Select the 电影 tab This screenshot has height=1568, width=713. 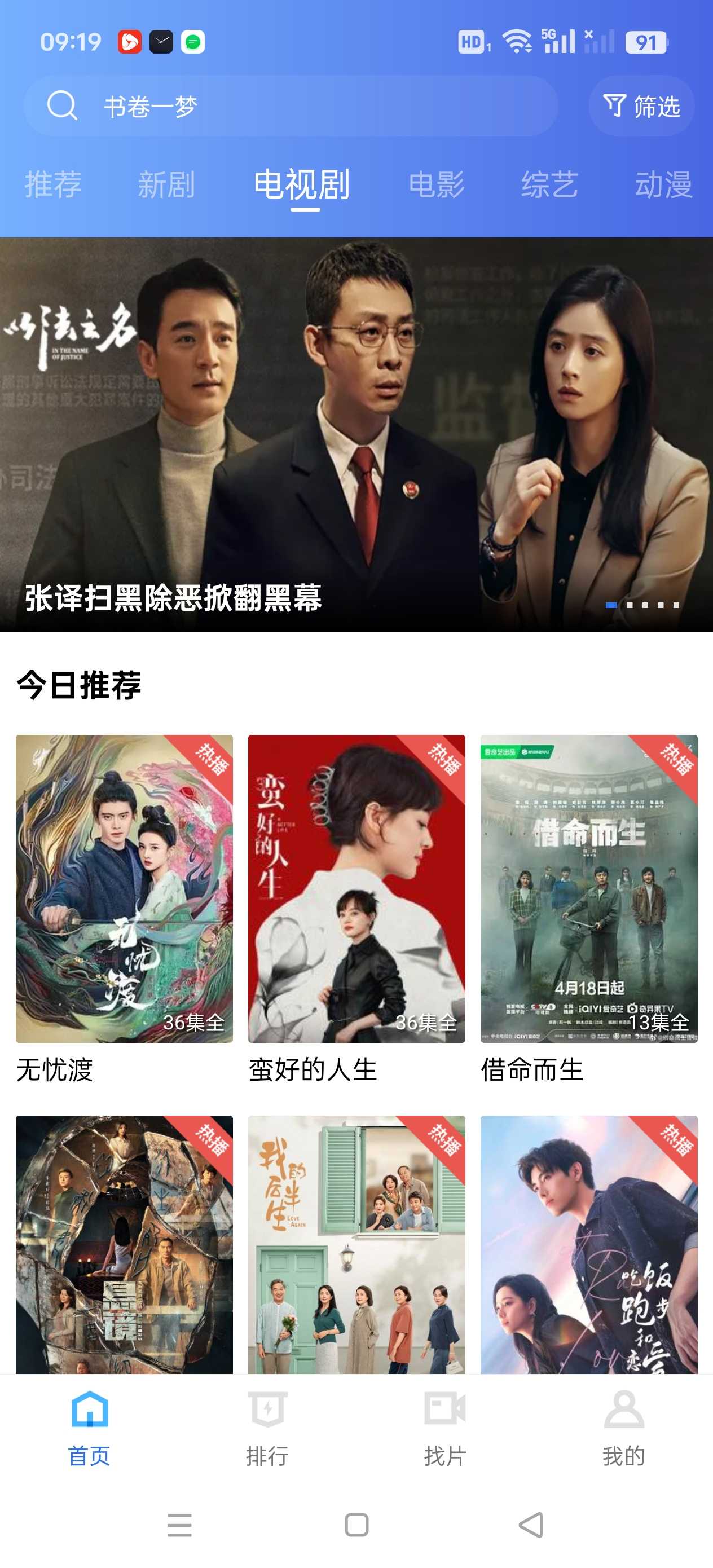coord(437,184)
